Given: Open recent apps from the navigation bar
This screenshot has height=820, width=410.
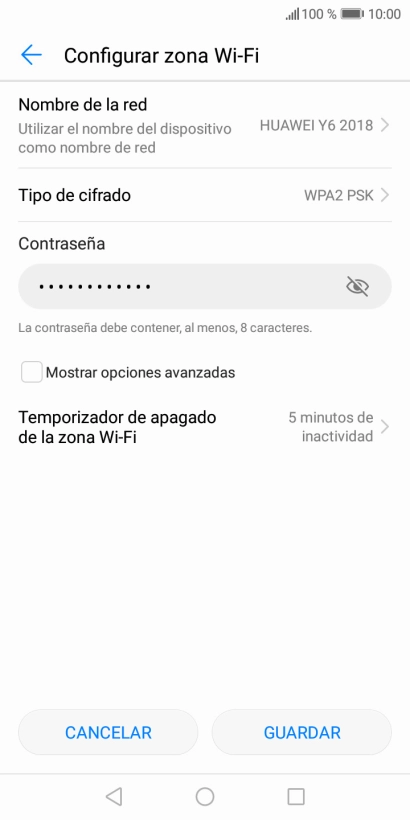Looking at the screenshot, I should click(296, 796).
